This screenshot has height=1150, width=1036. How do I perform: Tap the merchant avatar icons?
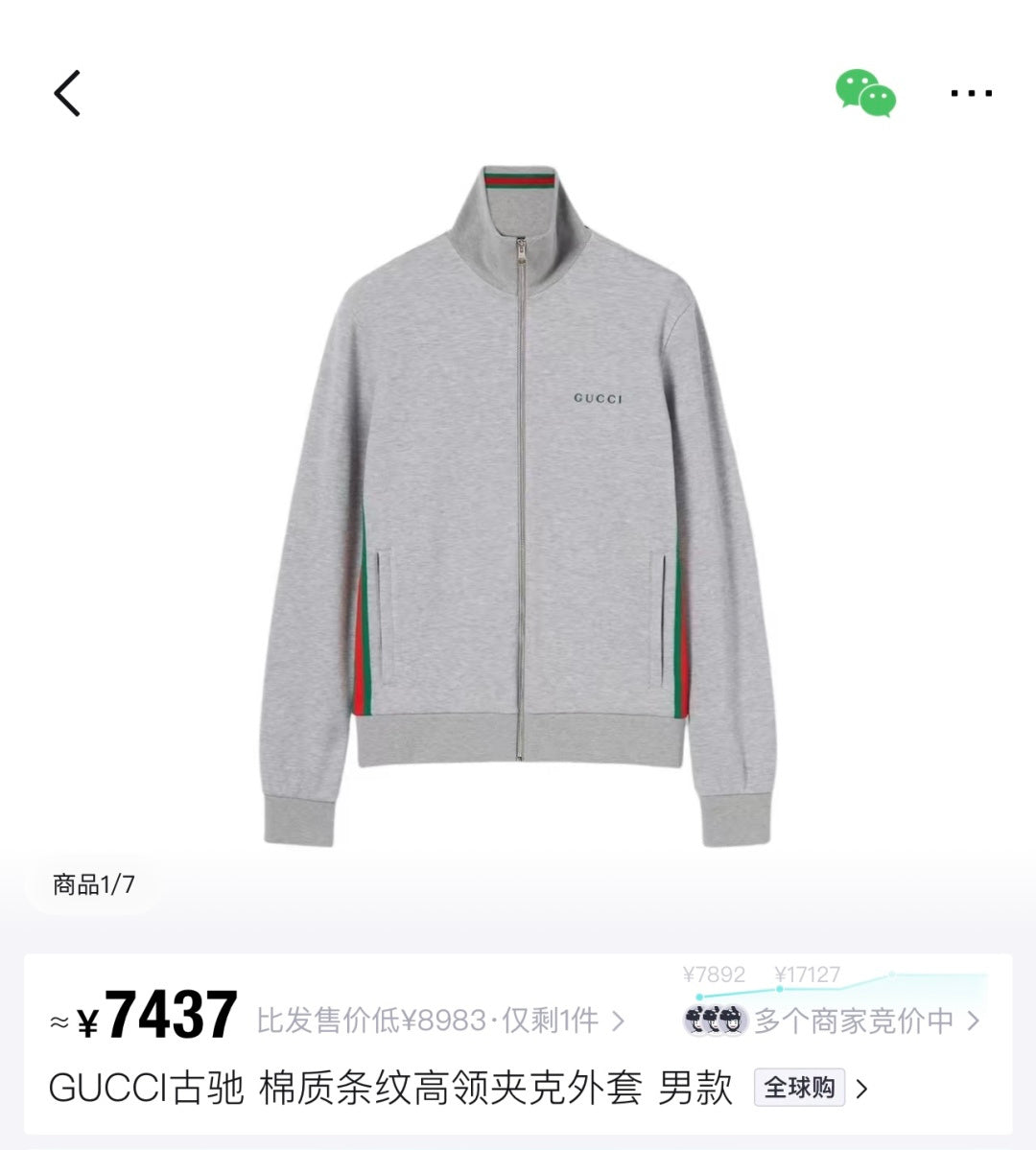[715, 1021]
